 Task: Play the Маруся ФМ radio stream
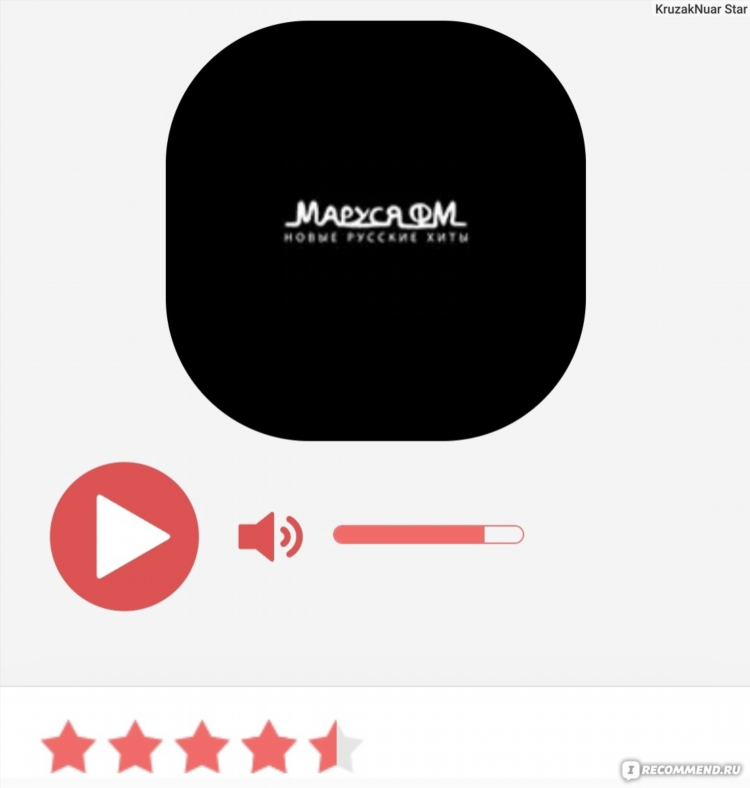[124, 536]
